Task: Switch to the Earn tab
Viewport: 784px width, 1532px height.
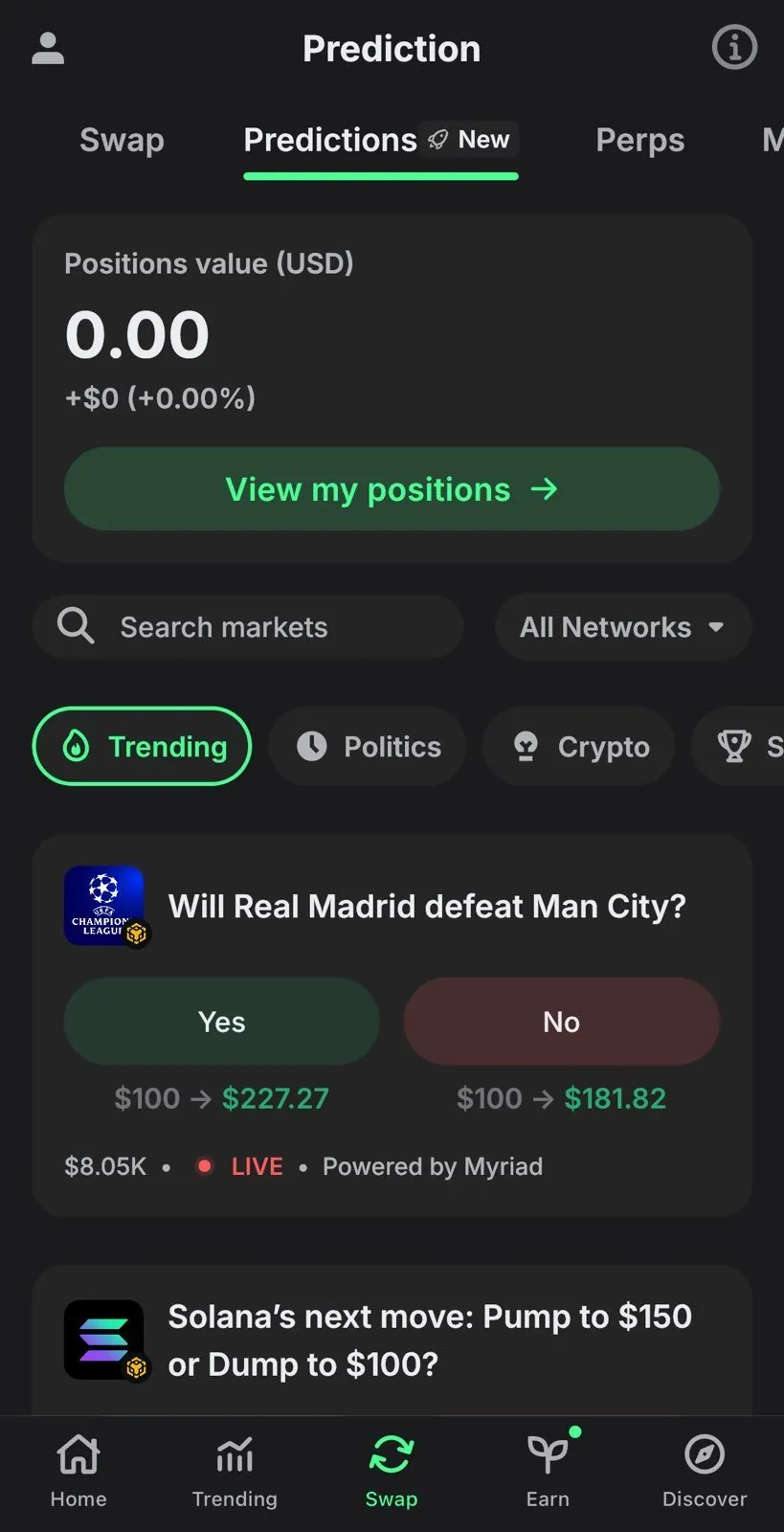Action: click(548, 1472)
